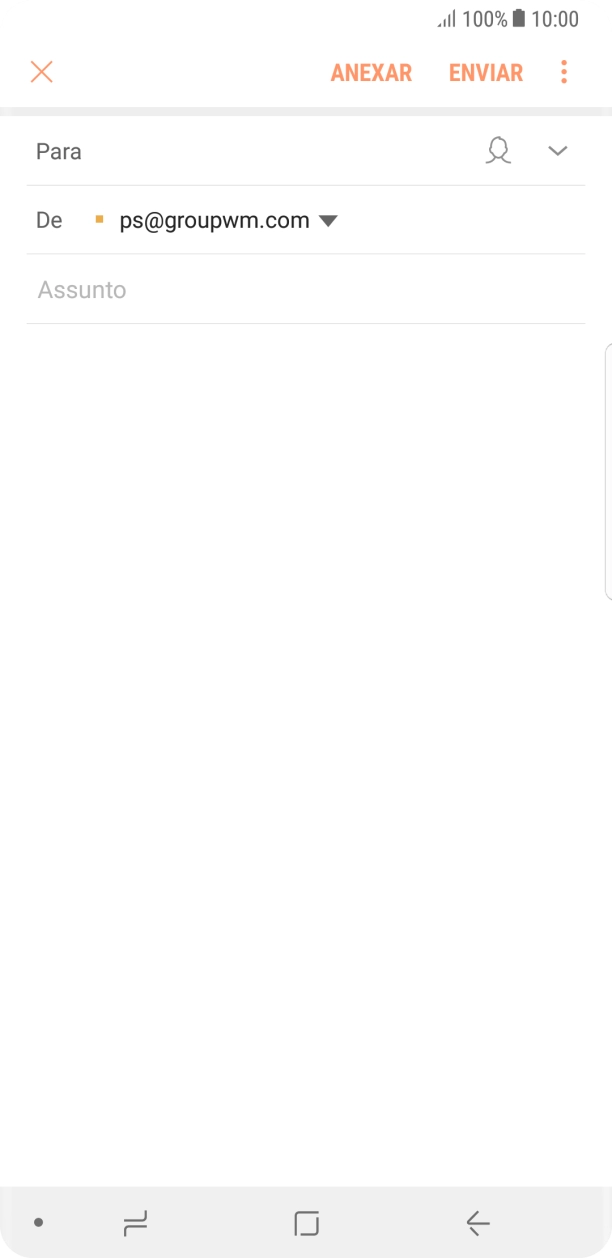Open recent apps from the navigation bar
Screen dimensions: 612x1258
coord(135,1222)
